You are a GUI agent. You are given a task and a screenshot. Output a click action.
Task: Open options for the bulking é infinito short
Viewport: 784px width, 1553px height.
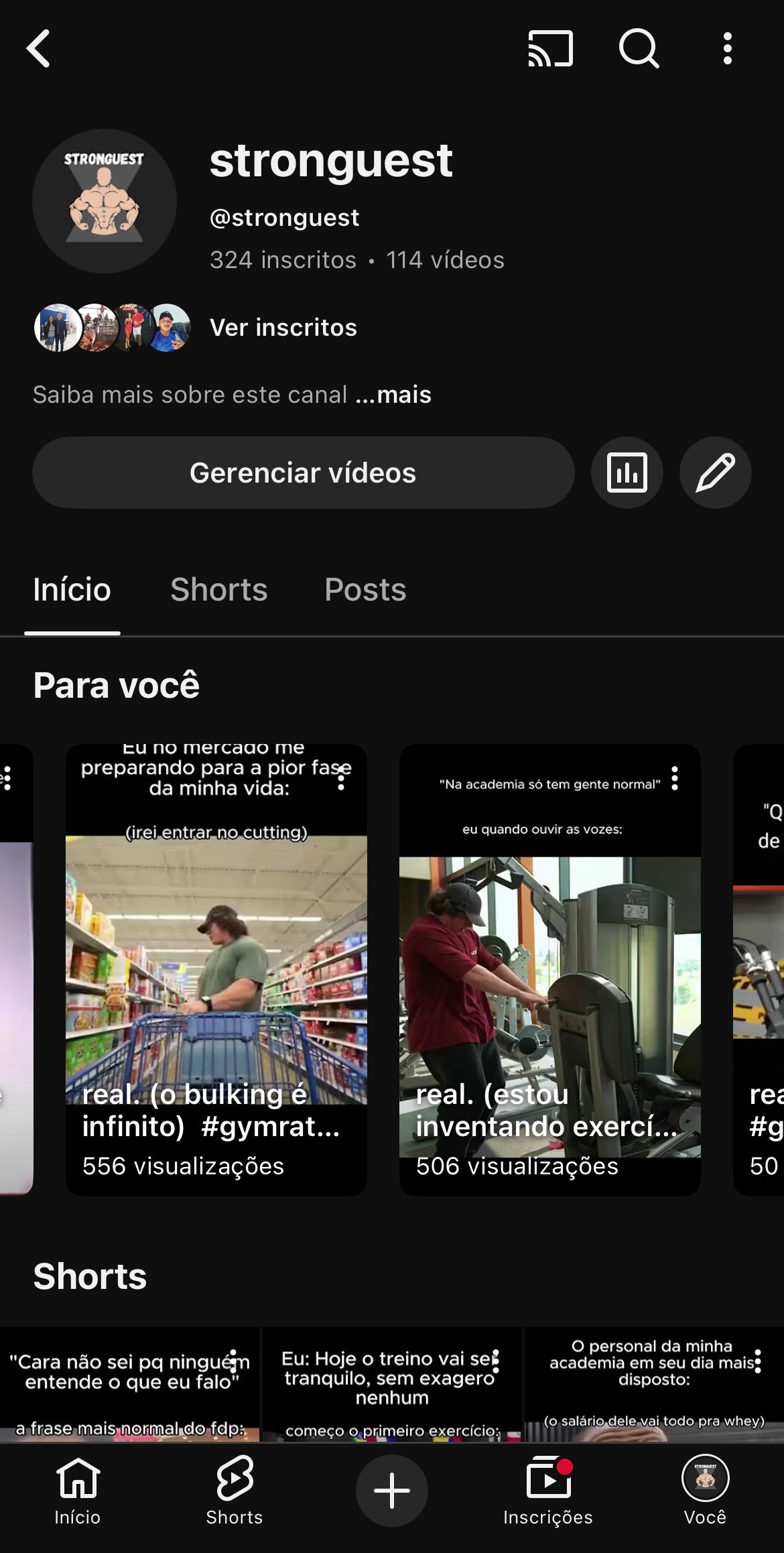click(342, 778)
